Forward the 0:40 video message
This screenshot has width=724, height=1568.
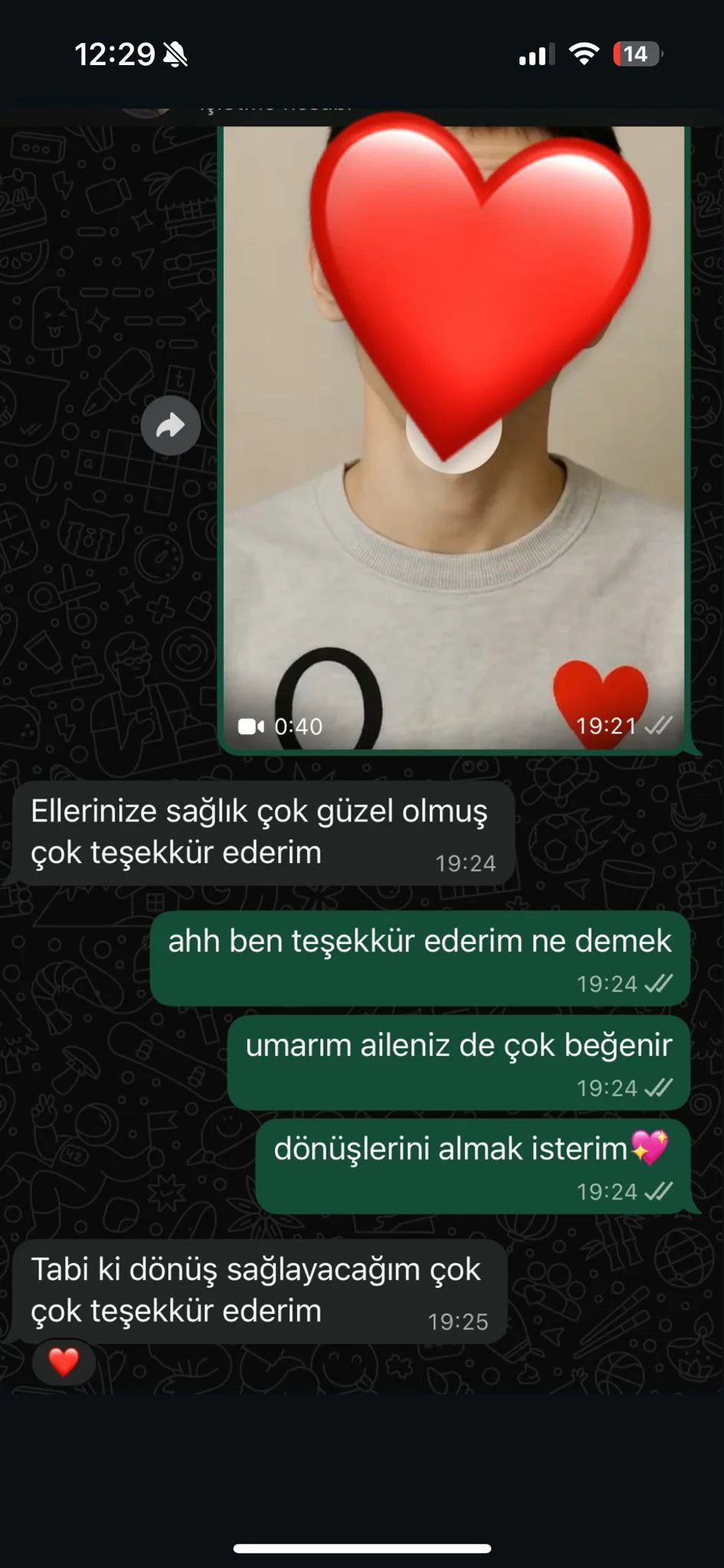[170, 426]
